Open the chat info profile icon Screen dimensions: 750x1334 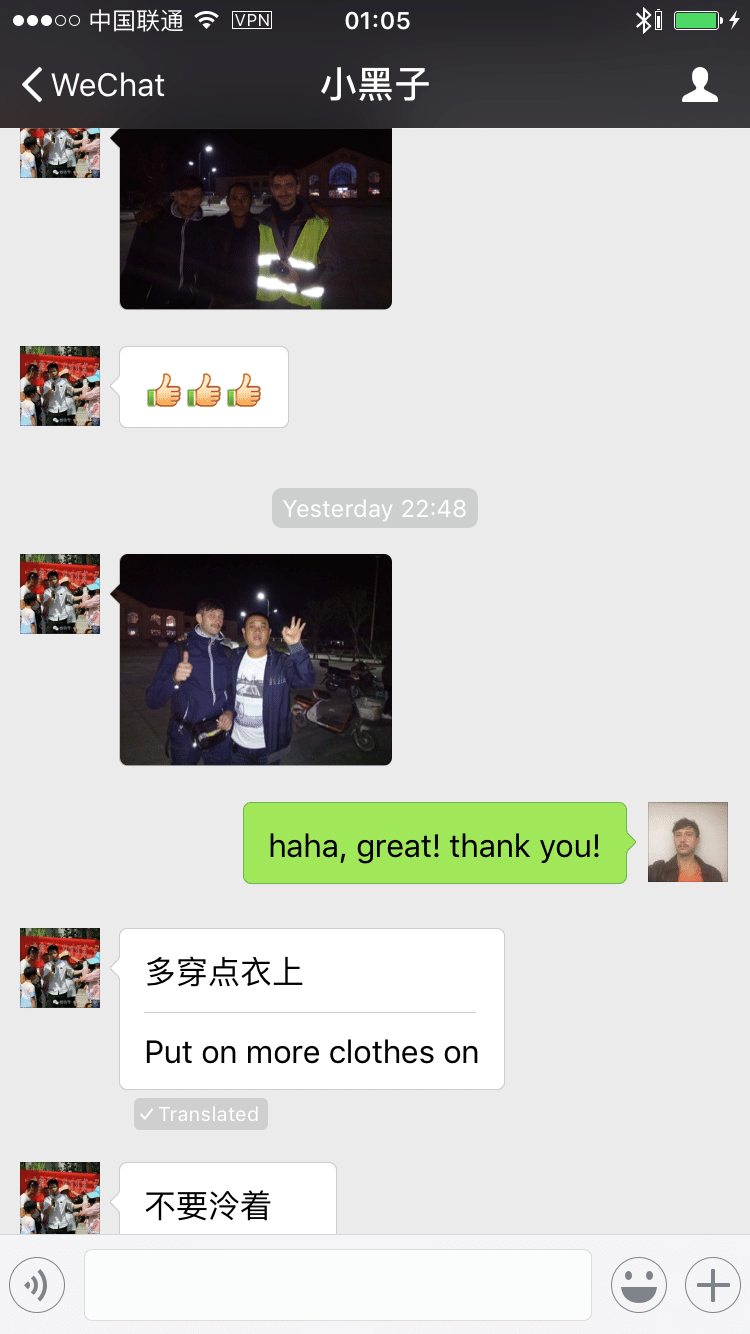click(x=699, y=85)
